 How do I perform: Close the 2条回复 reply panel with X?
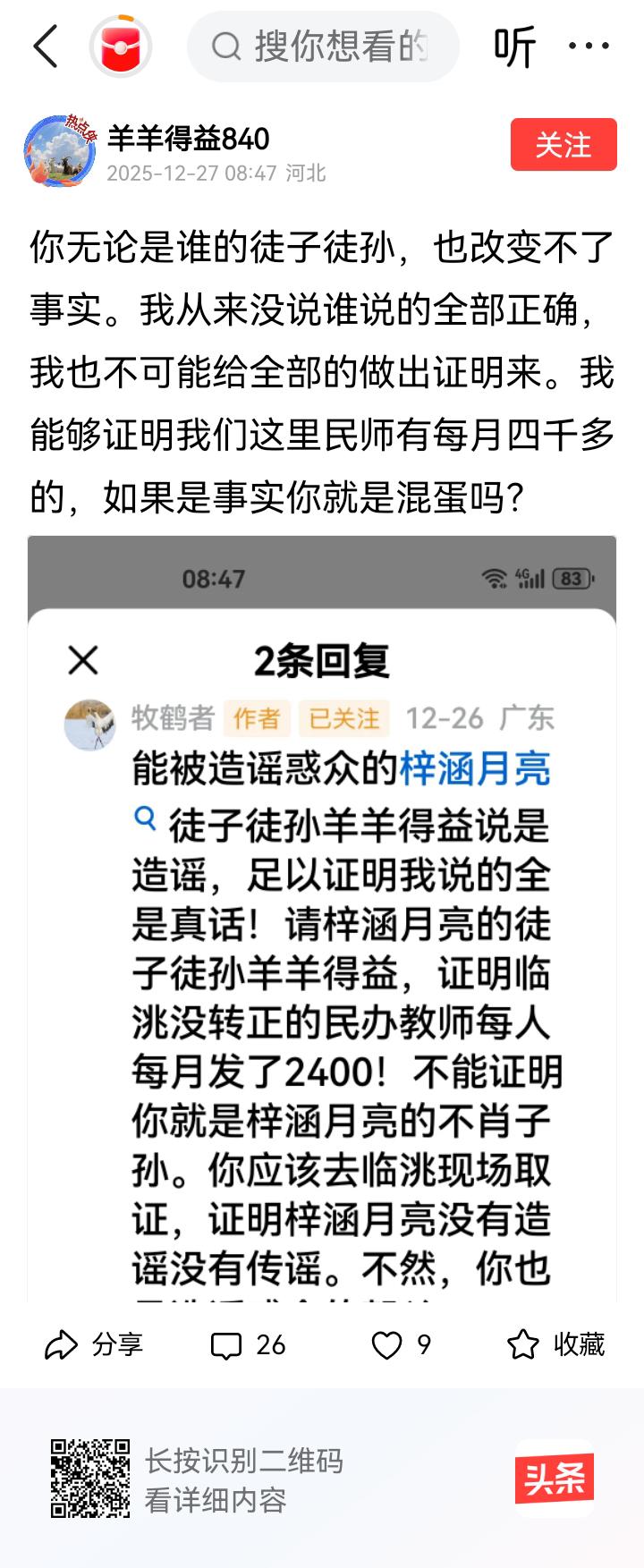[x=82, y=660]
